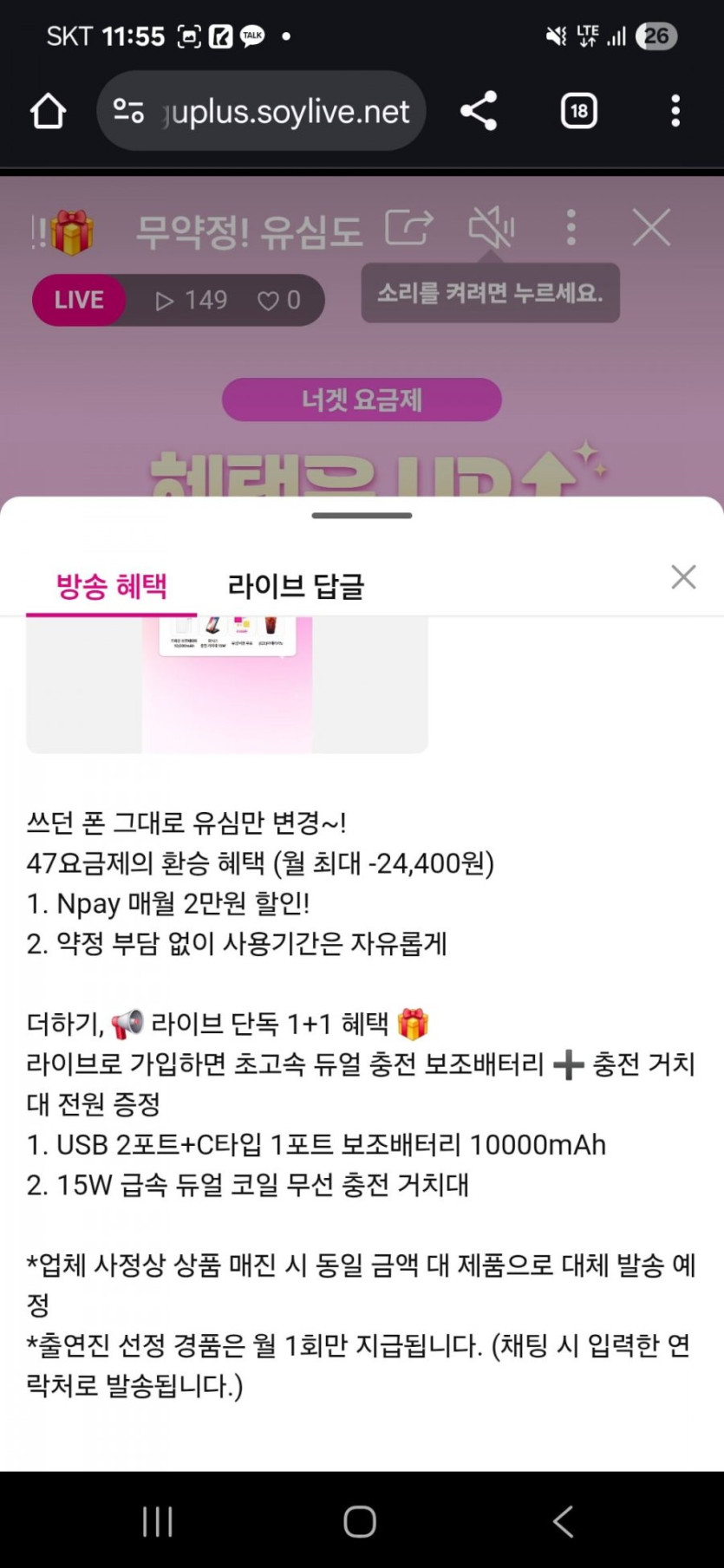Viewport: 724px width, 1568px height.
Task: Open the 18 browser tabs switcher
Action: (x=578, y=111)
